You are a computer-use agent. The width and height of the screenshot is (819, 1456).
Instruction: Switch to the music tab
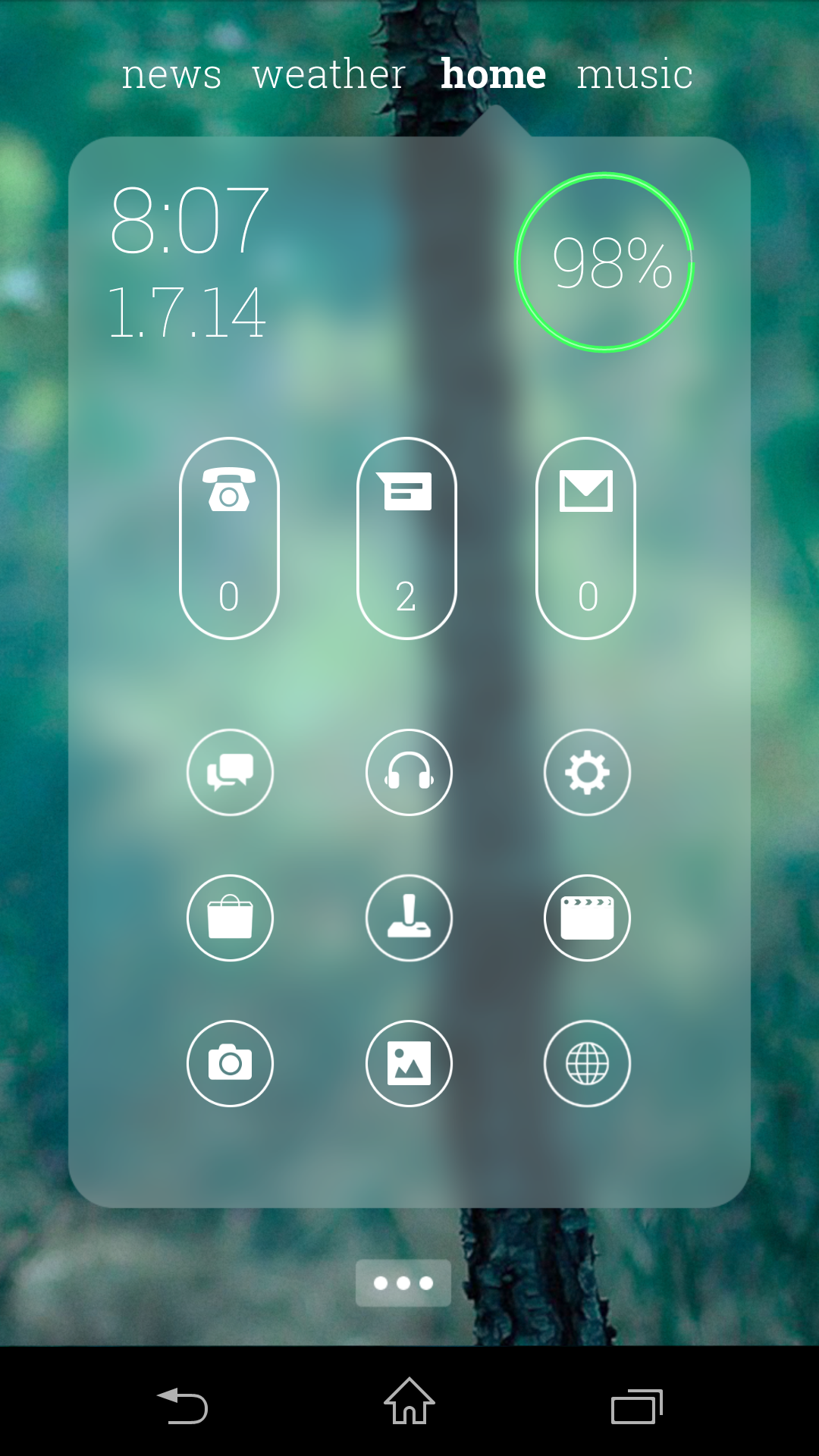point(635,74)
